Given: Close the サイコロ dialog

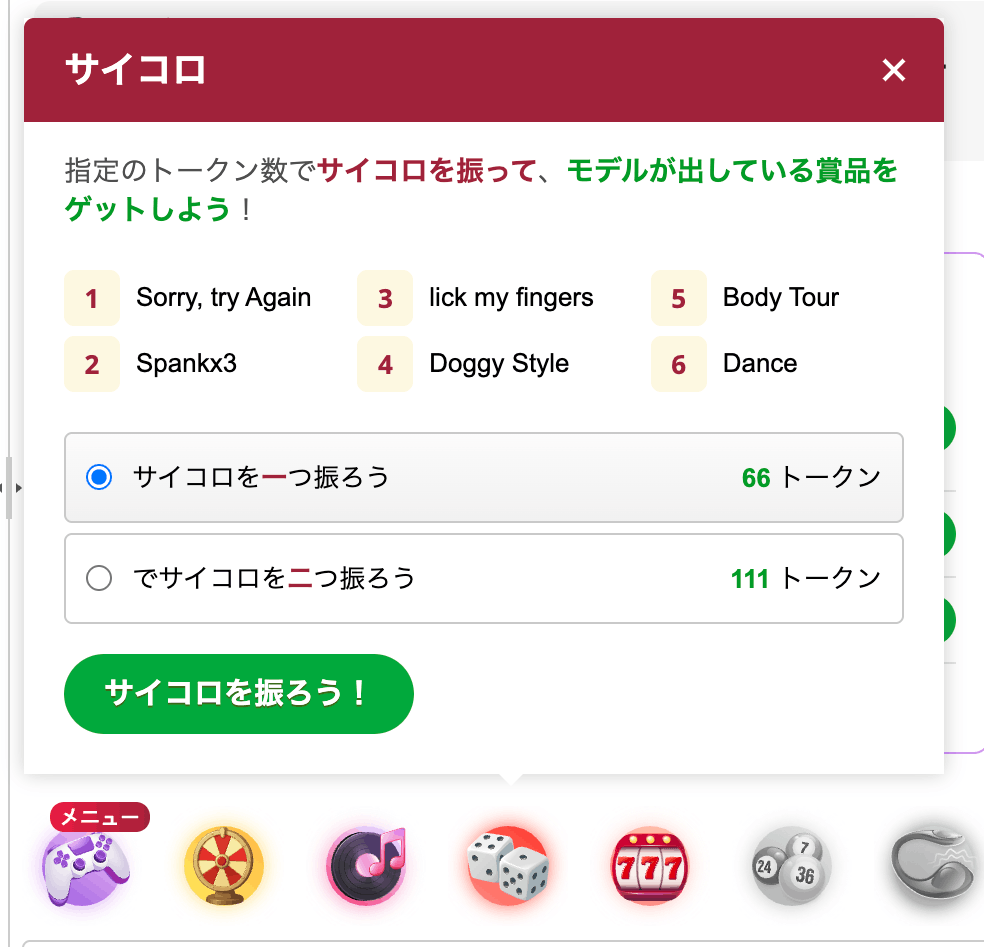Looking at the screenshot, I should [893, 70].
